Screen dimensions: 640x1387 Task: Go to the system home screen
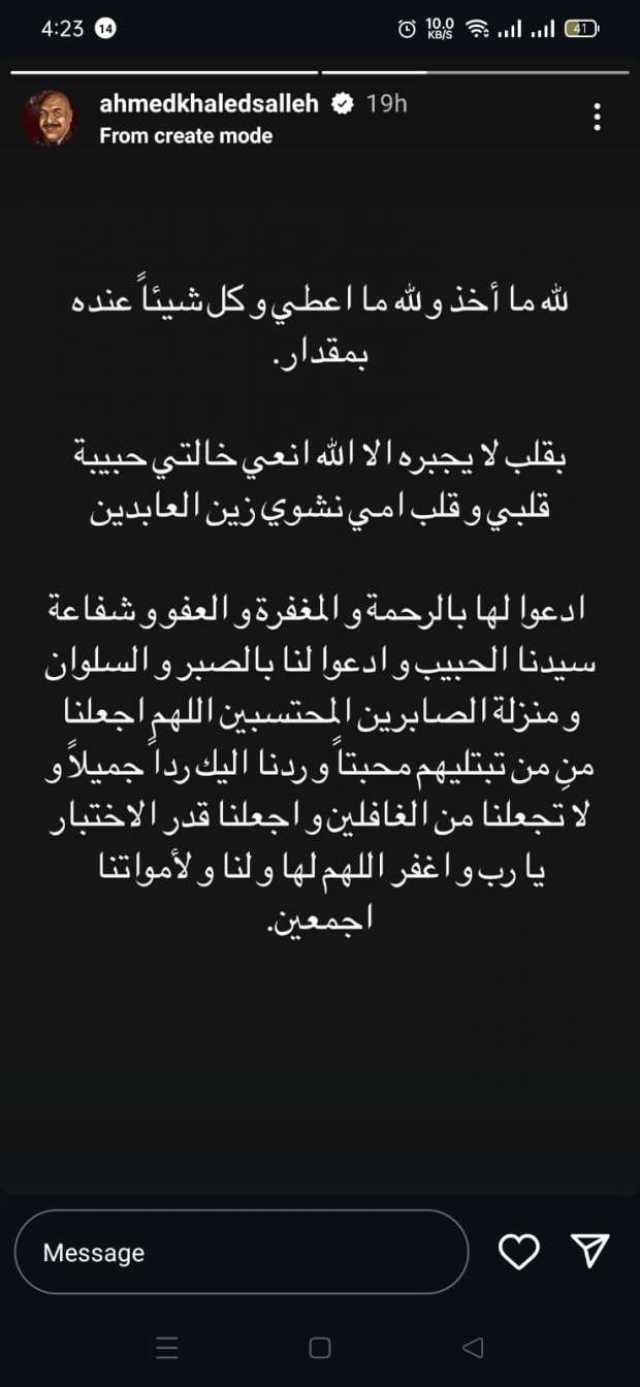pos(320,1348)
